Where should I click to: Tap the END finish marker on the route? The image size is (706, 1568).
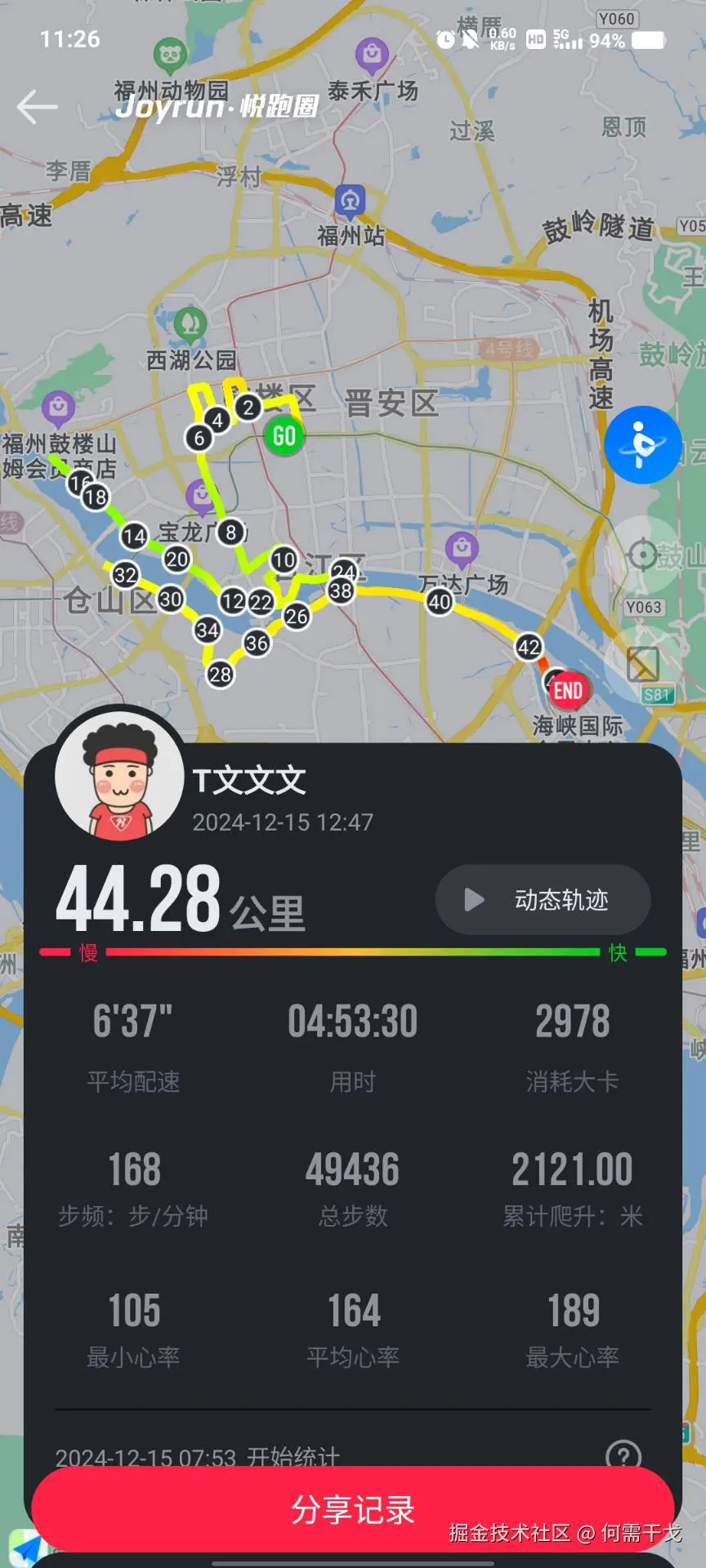(x=568, y=690)
